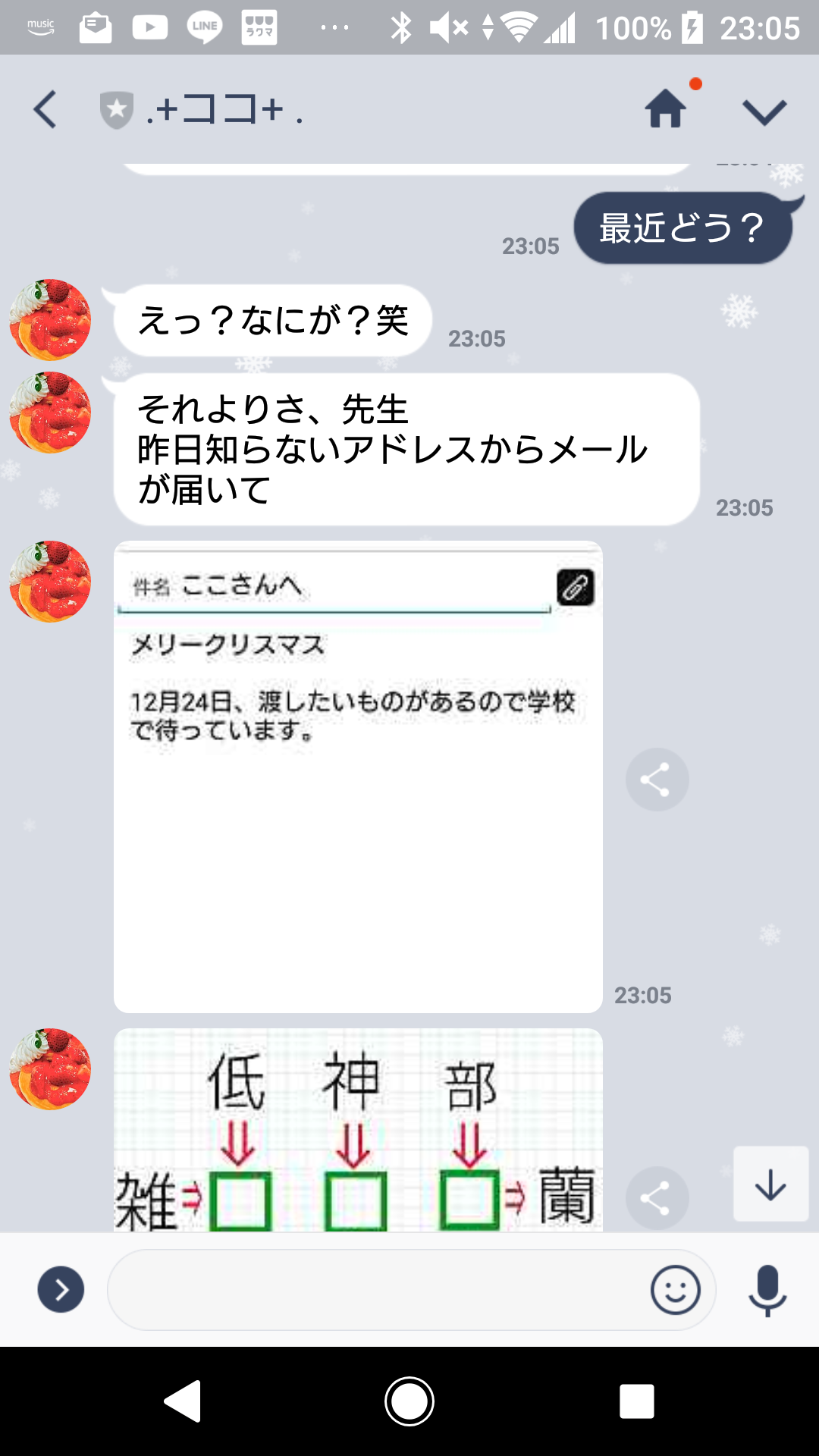Expand the chat menu chevron in the header
Image resolution: width=819 pixels, height=1456 pixels.
[x=764, y=111]
